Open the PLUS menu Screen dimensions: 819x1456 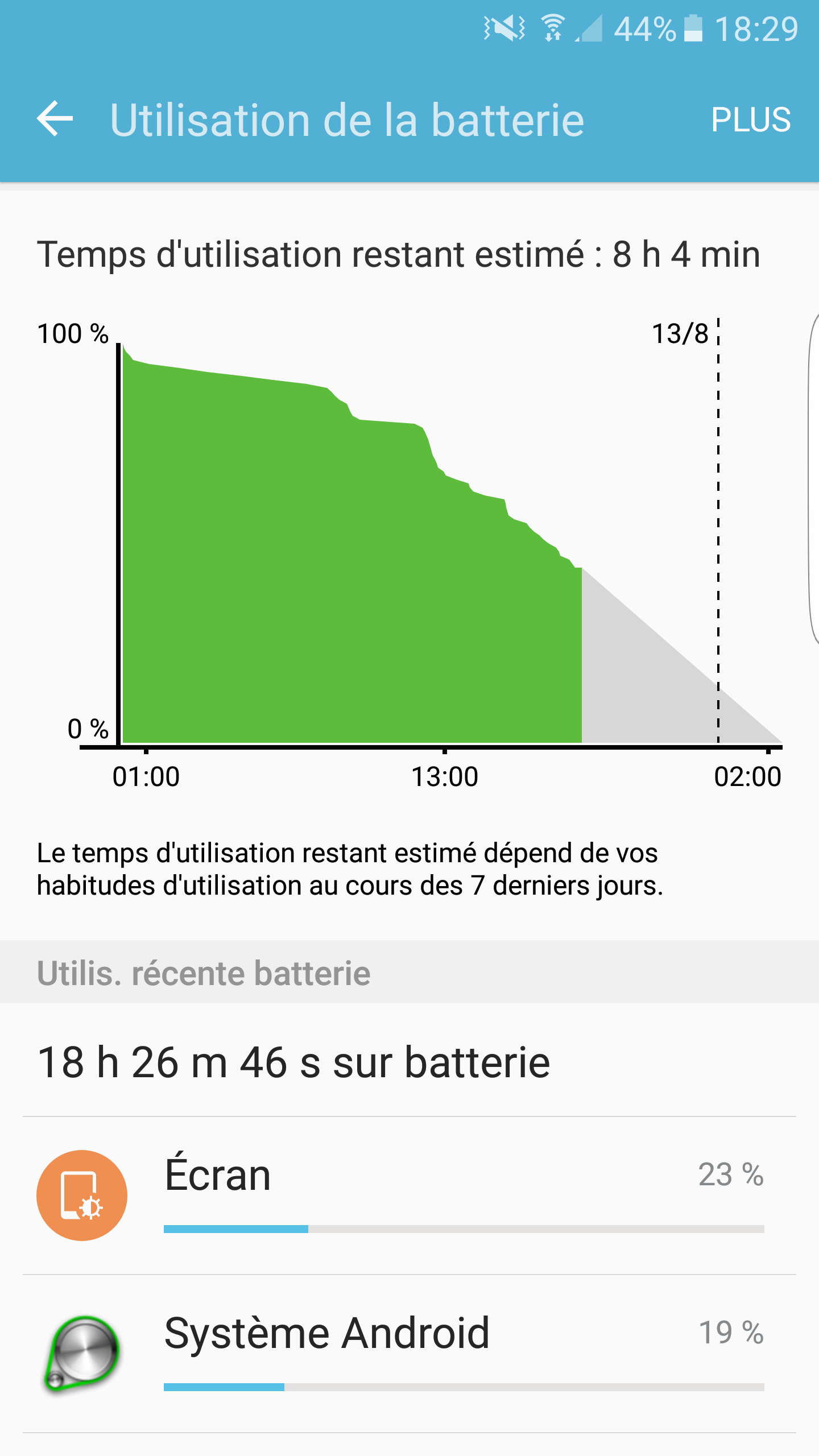point(751,120)
